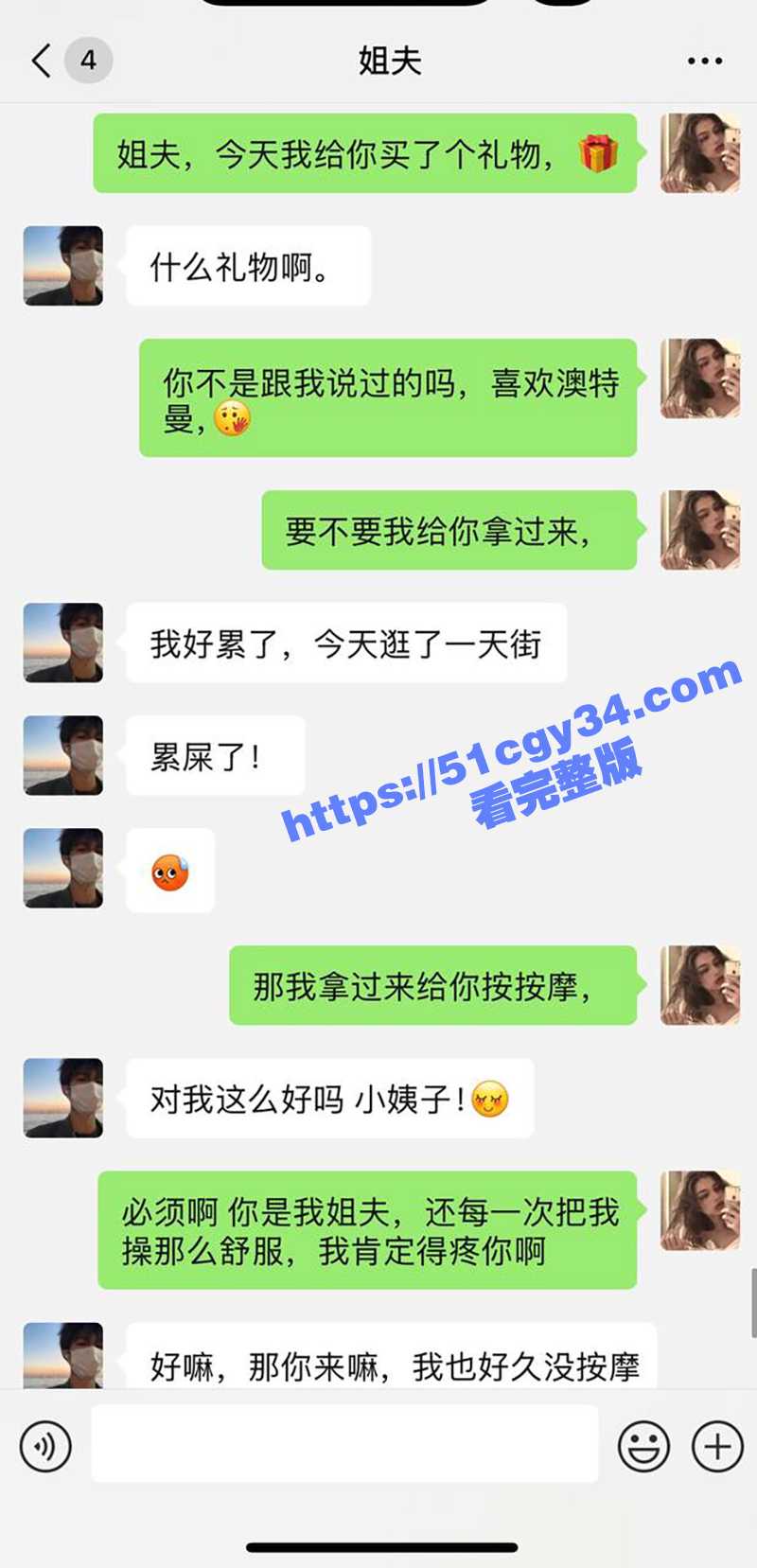Viewport: 757px width, 1568px height.
Task: Tap the 累屎了 message bubble
Action: pyautogui.click(x=214, y=754)
